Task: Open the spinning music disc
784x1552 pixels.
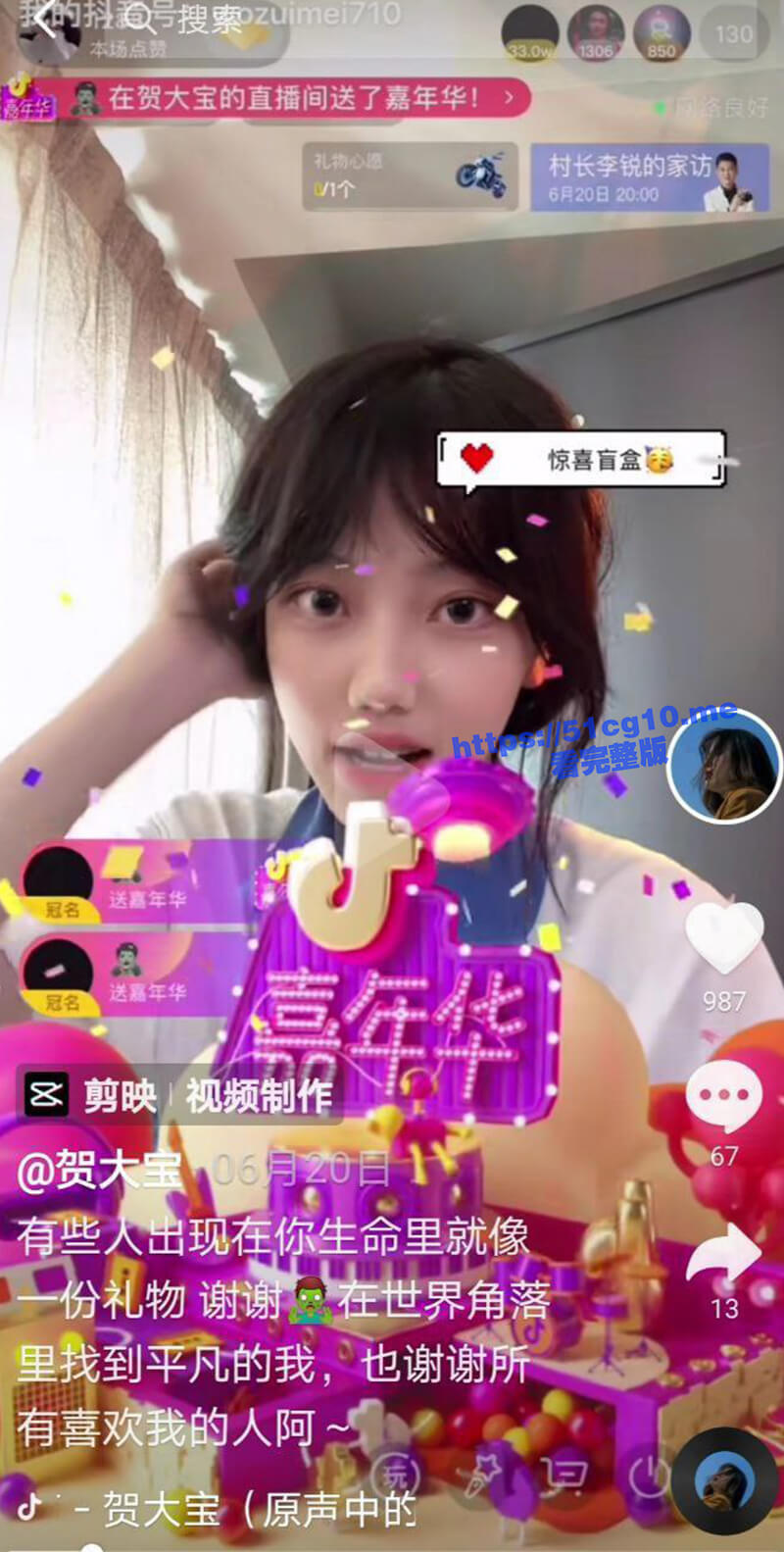Action: [724, 1480]
